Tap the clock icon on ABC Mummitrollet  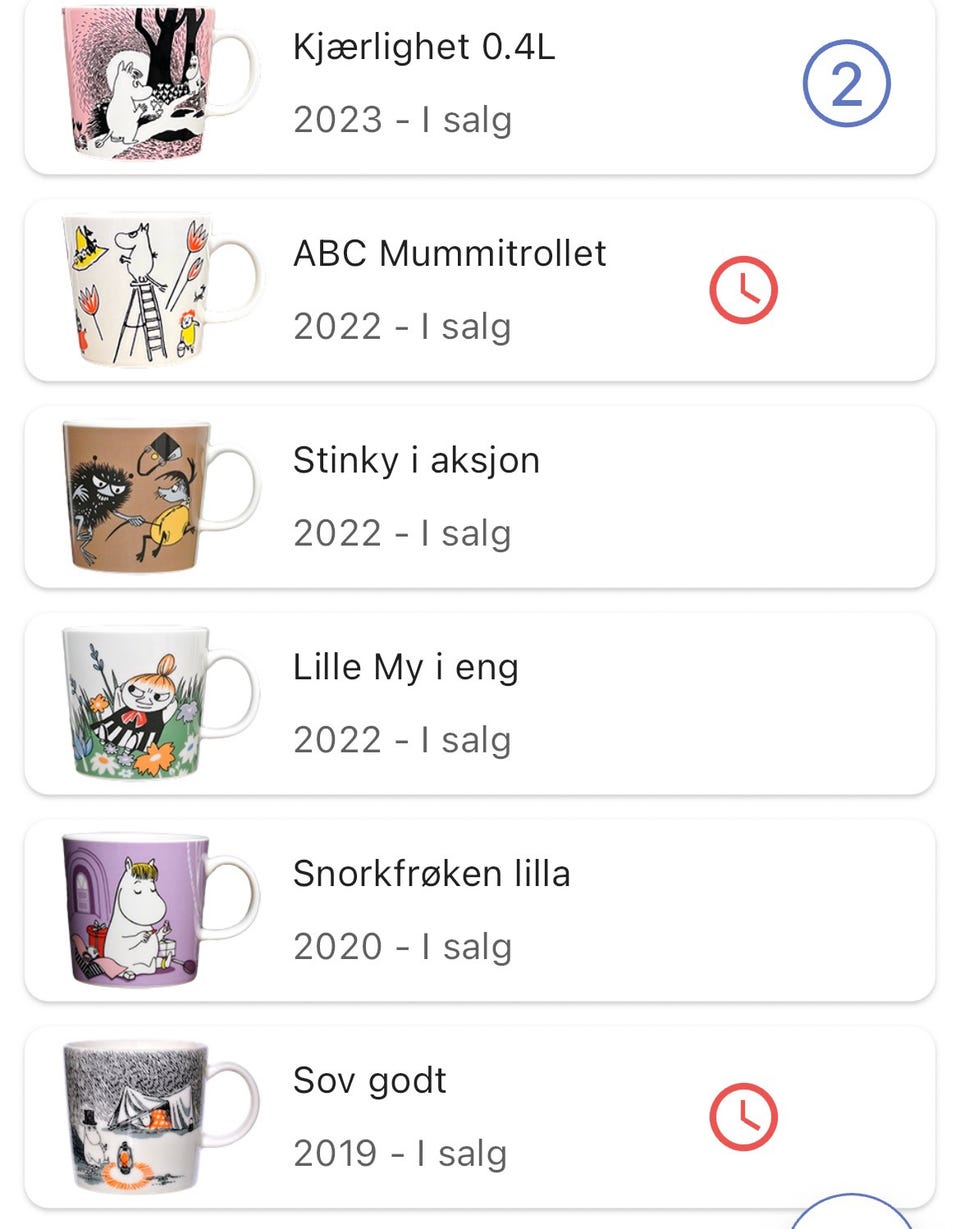743,290
